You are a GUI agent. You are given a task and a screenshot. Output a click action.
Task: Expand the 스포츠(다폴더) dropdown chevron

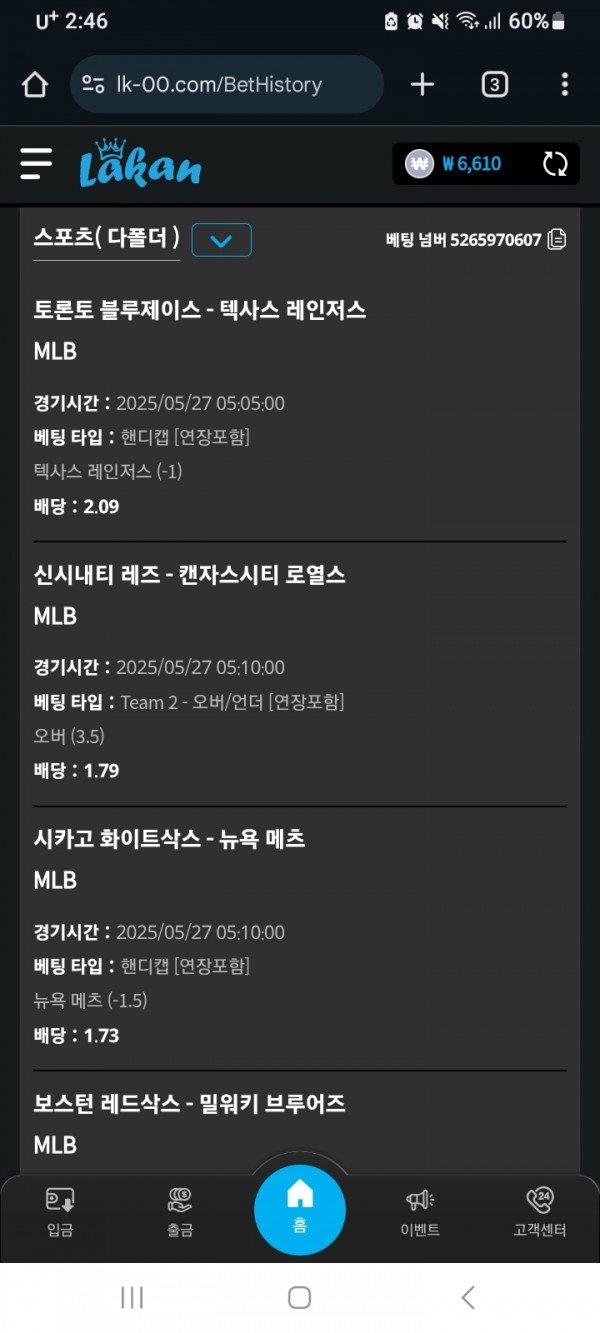tap(221, 240)
